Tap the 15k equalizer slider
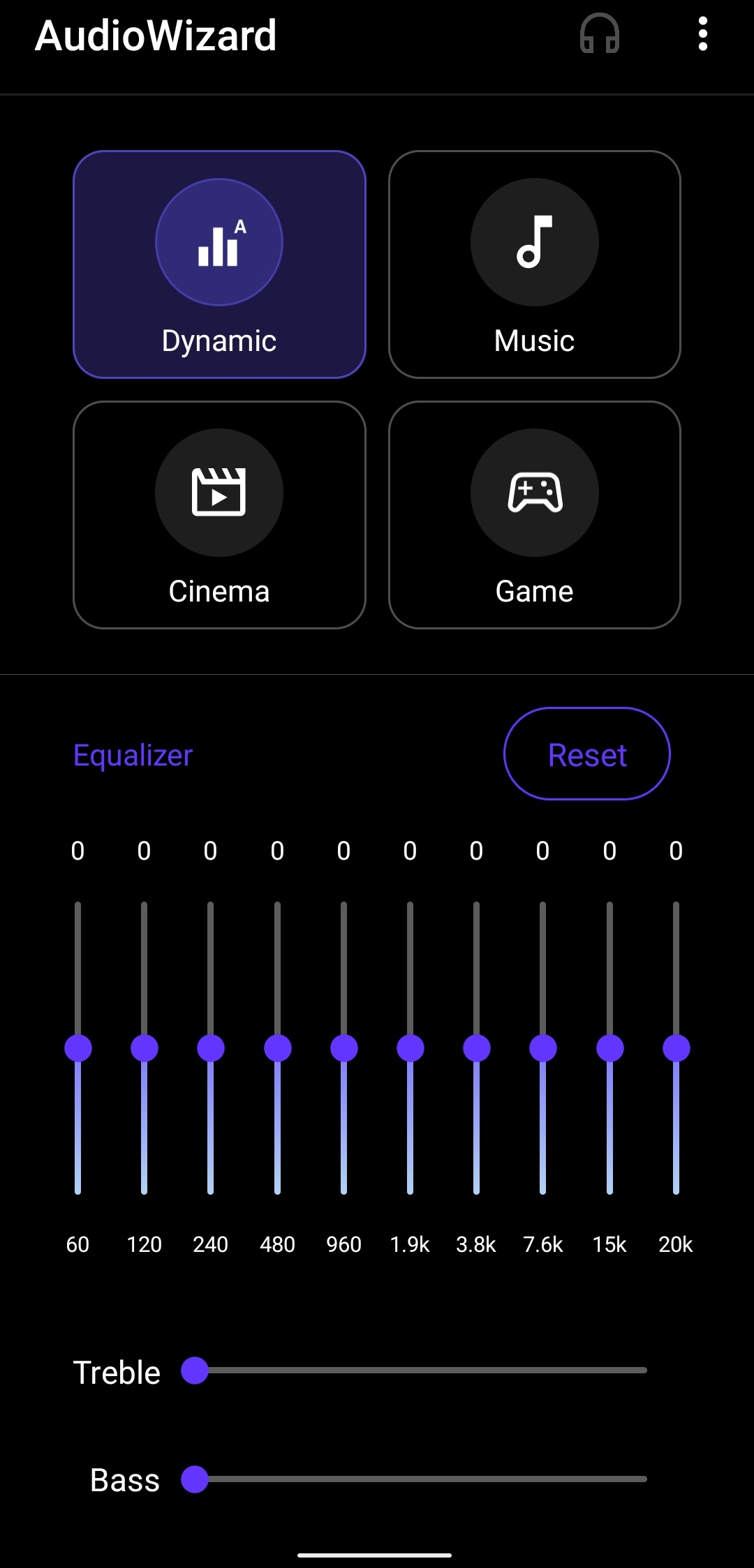Image resolution: width=754 pixels, height=1568 pixels. [x=610, y=1047]
